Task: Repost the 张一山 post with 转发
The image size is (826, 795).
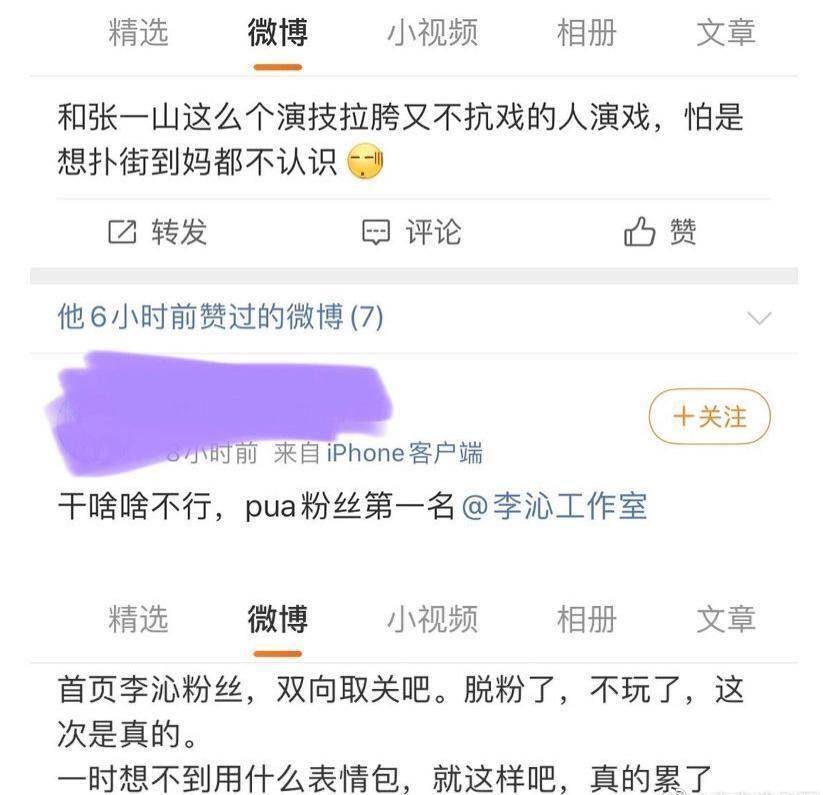Action: [157, 233]
